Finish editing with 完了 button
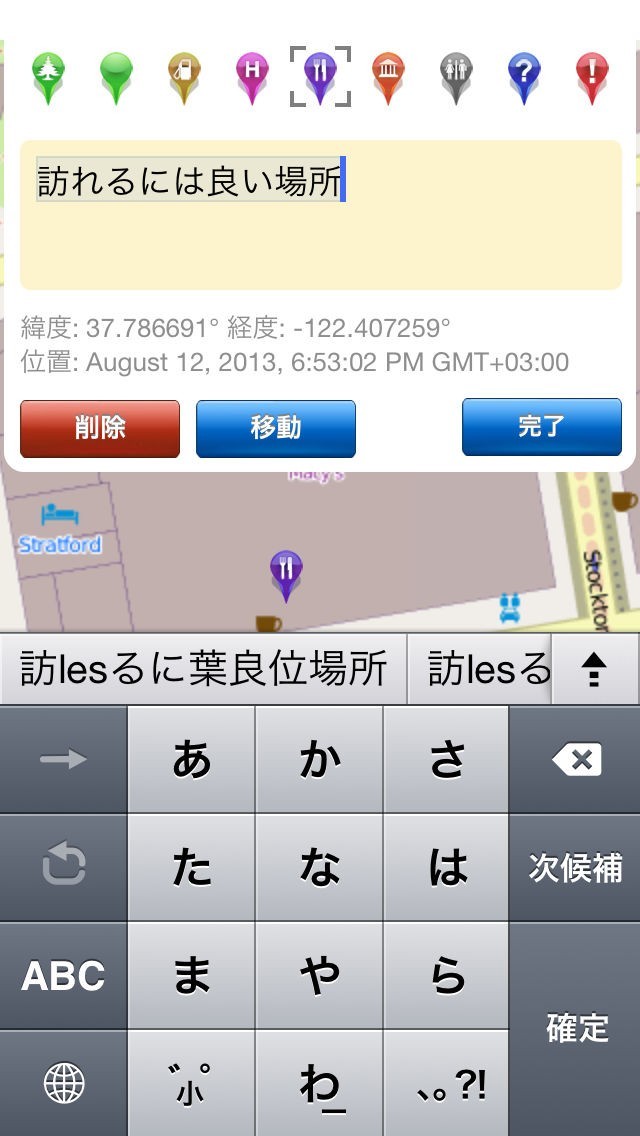This screenshot has width=640, height=1136. coord(542,427)
